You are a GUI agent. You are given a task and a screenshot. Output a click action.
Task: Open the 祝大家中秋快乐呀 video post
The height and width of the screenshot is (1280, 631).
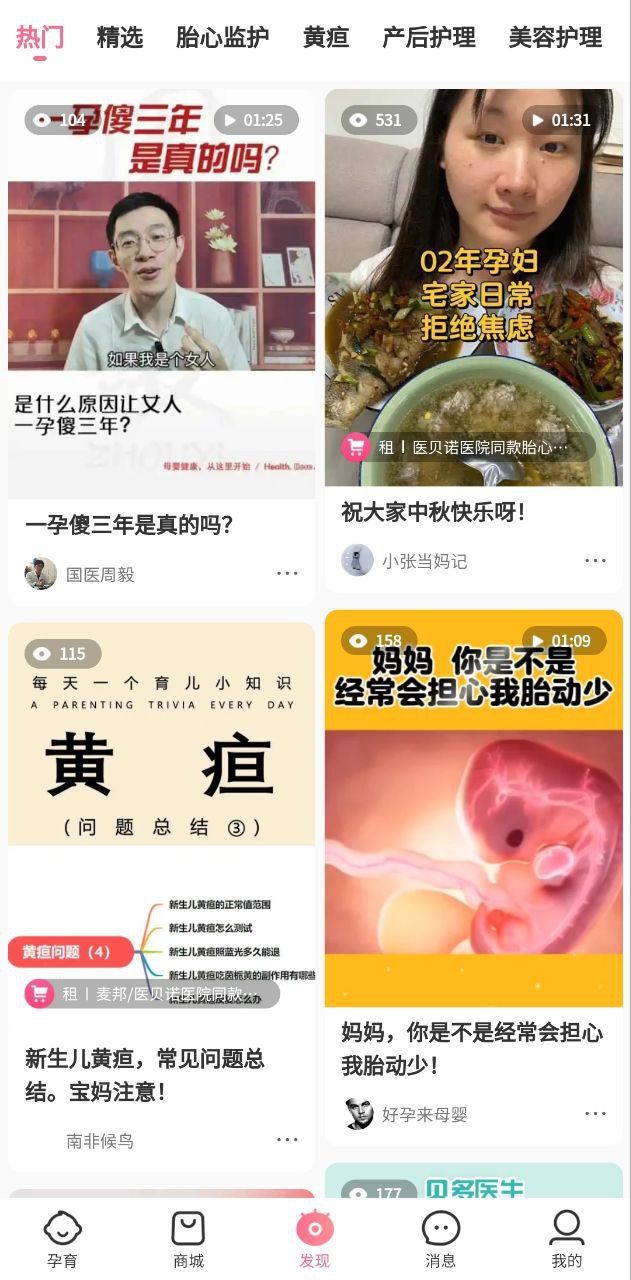click(x=473, y=290)
